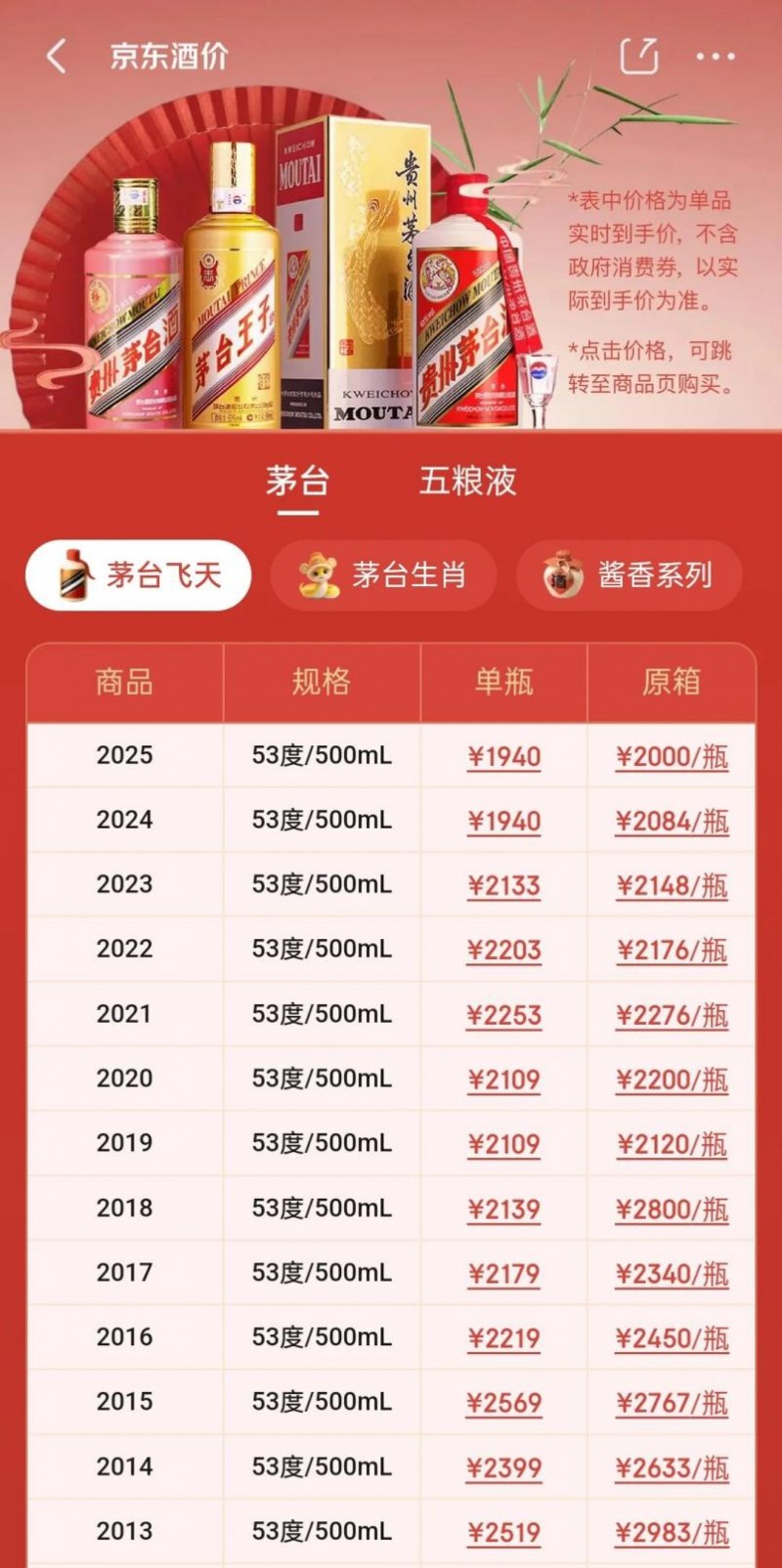Screen dimensions: 782x1568
Task: Click the ¥1940 price link for 2025
Action: tap(503, 755)
